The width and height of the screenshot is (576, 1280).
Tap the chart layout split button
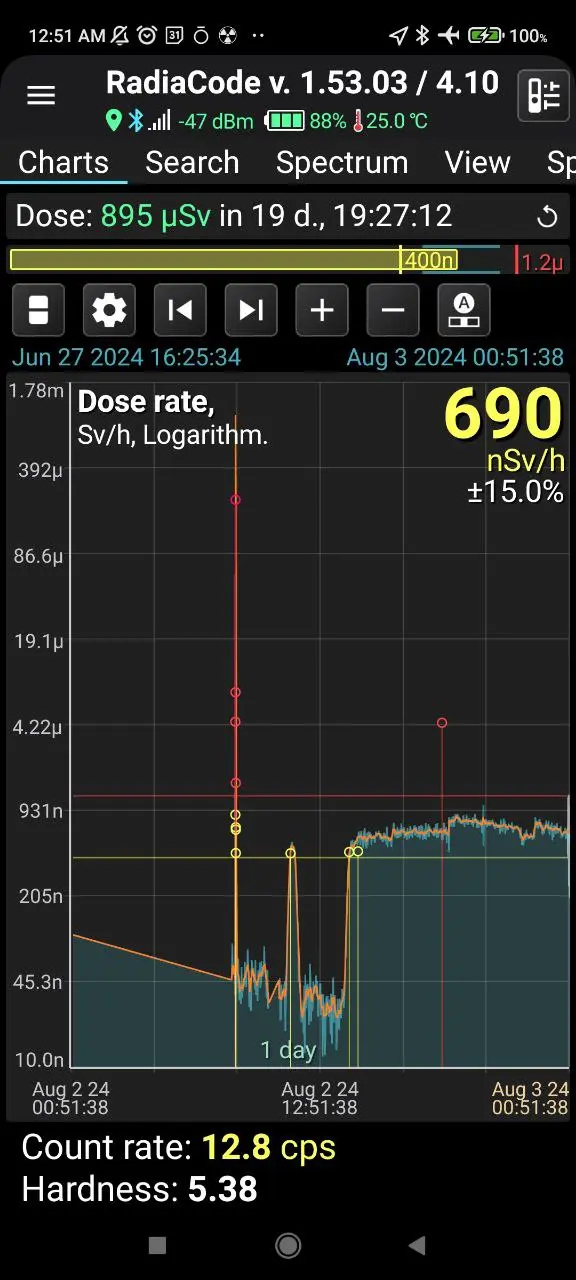pos(38,310)
